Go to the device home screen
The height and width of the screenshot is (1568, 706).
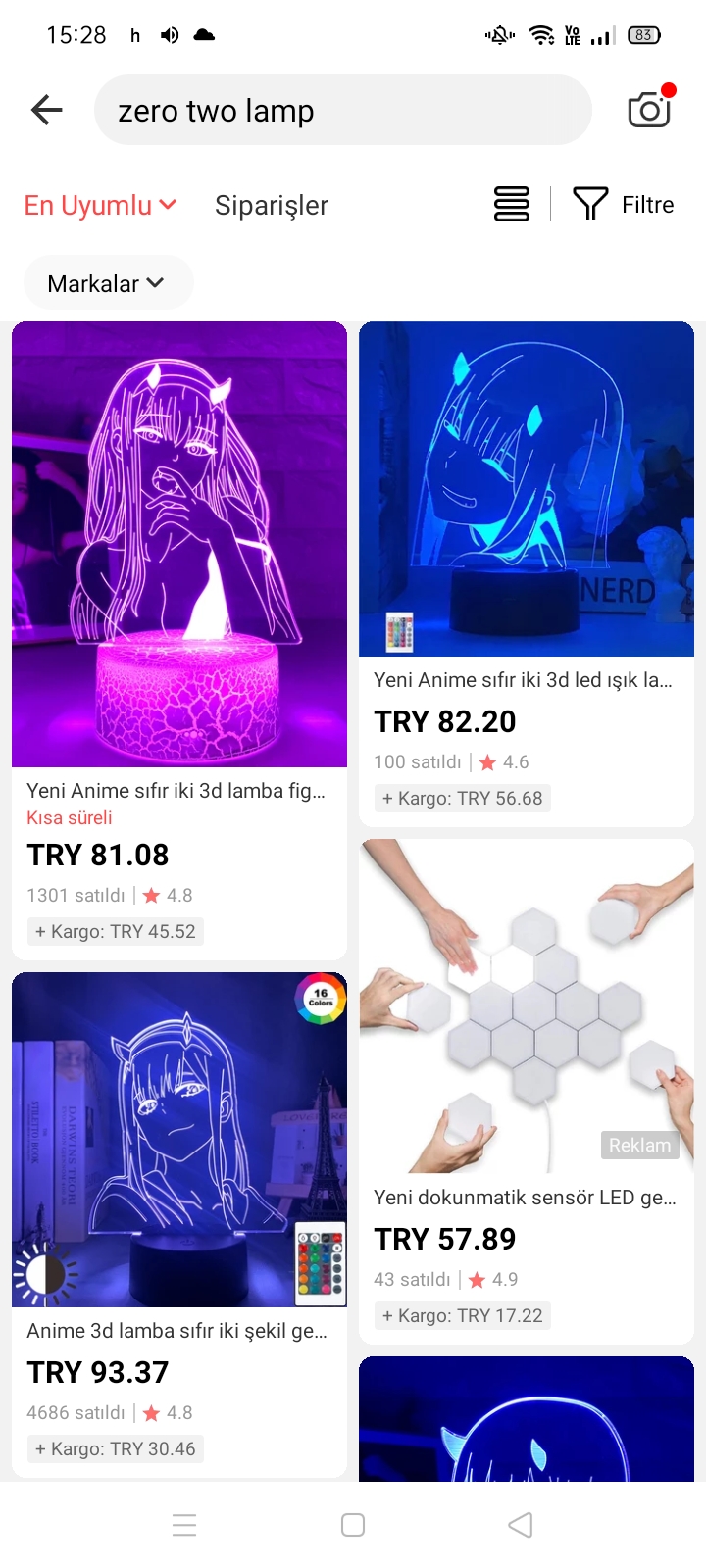[x=353, y=1524]
